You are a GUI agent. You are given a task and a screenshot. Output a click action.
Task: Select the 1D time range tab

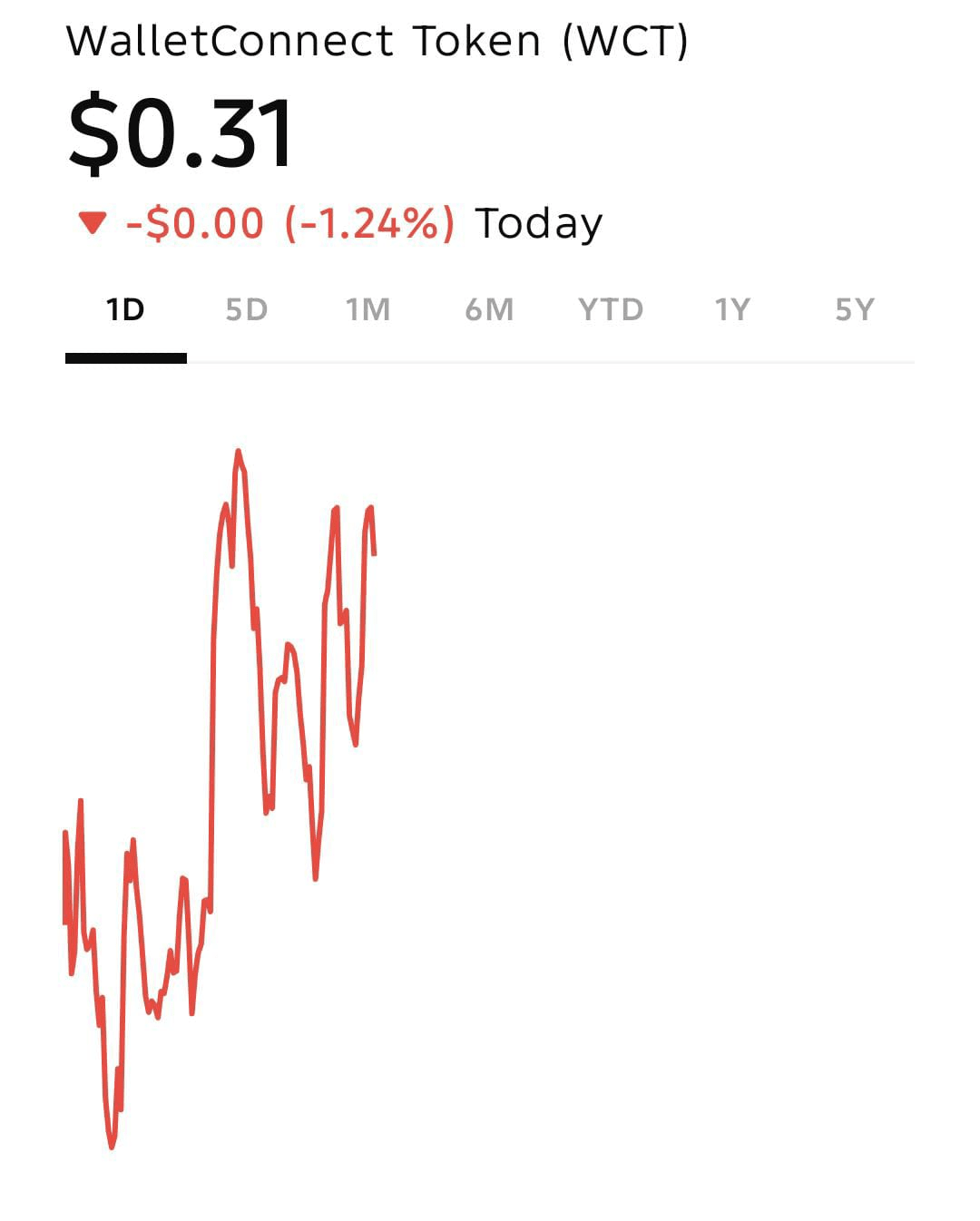pyautogui.click(x=125, y=310)
